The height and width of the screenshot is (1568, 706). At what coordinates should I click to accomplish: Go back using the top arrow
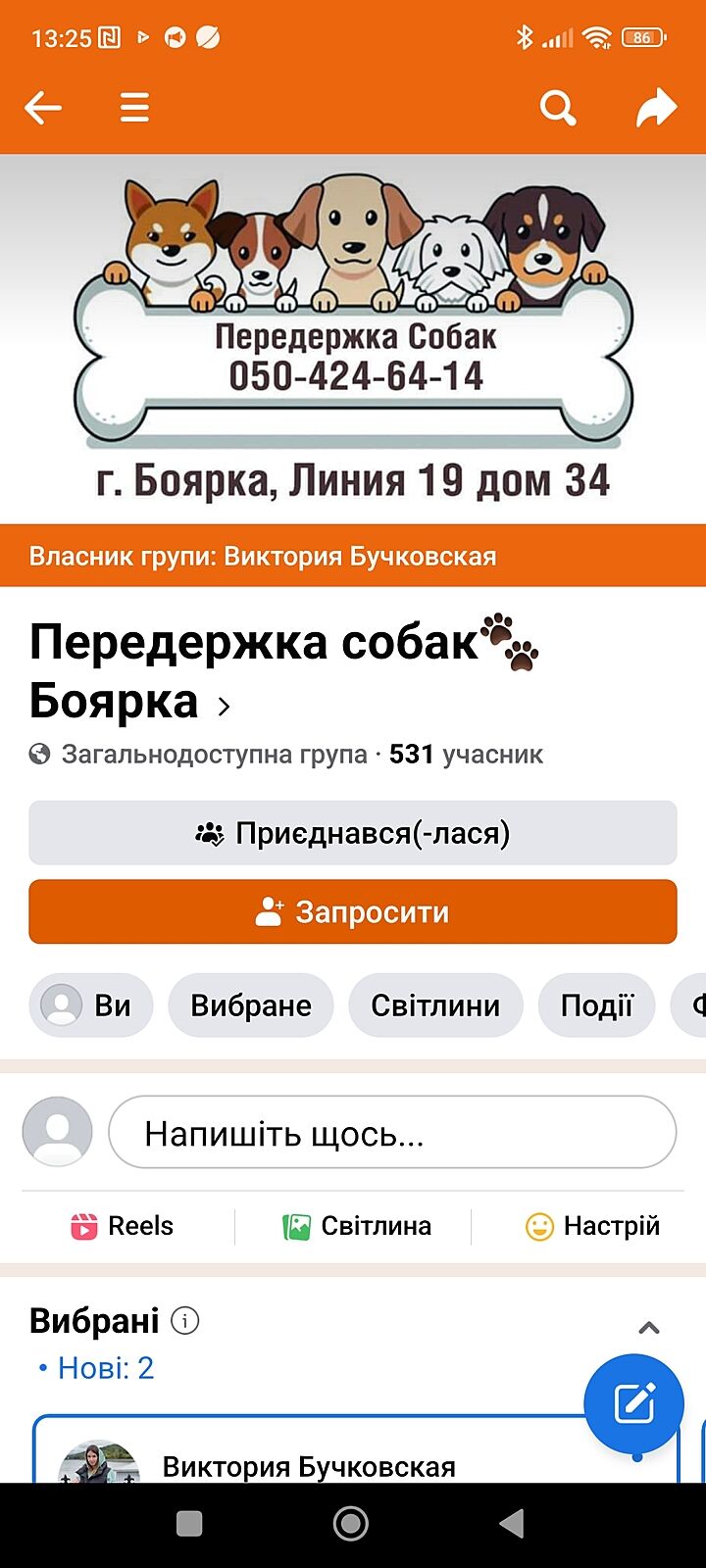coord(43,108)
